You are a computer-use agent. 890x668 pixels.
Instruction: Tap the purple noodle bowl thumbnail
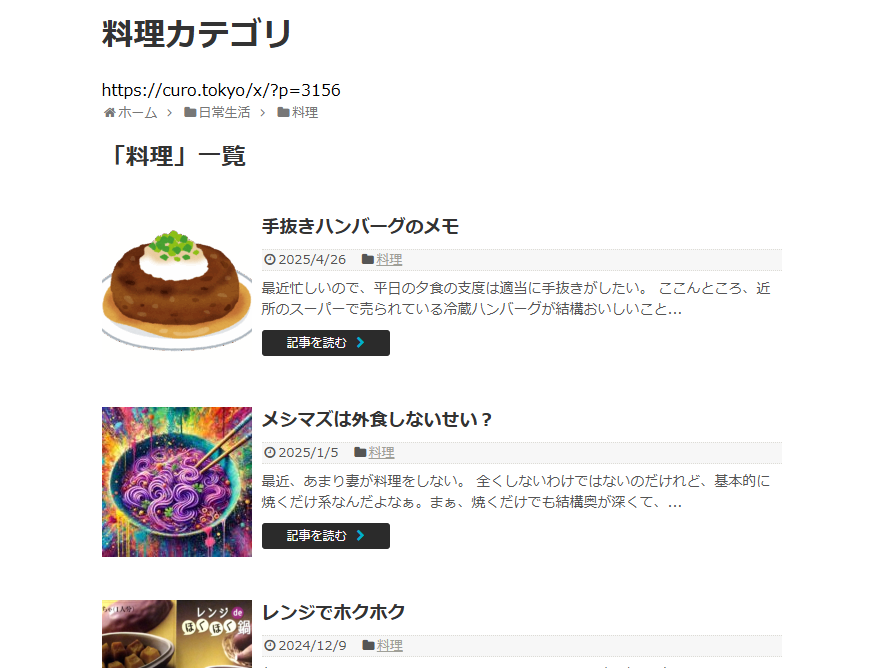pos(177,482)
